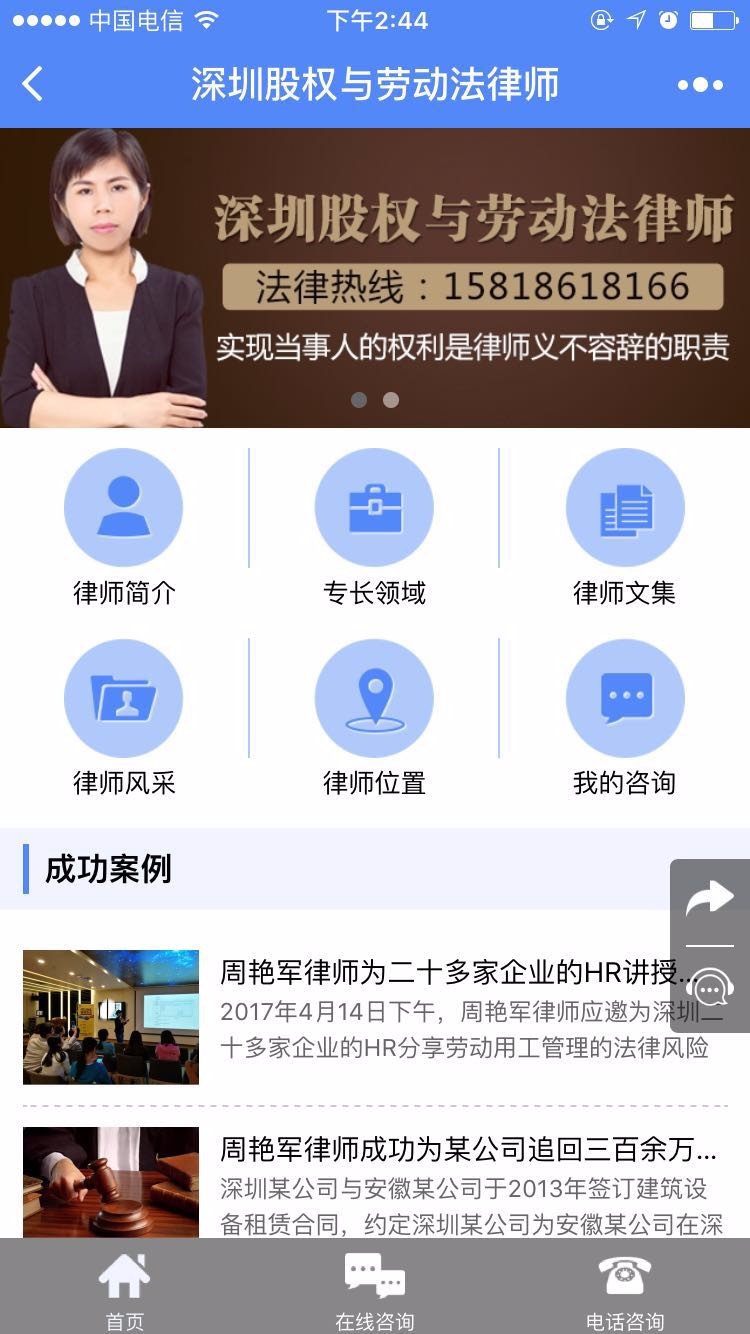This screenshot has width=750, height=1334.
Task: Open the lawyer hotline banner
Action: tap(375, 278)
